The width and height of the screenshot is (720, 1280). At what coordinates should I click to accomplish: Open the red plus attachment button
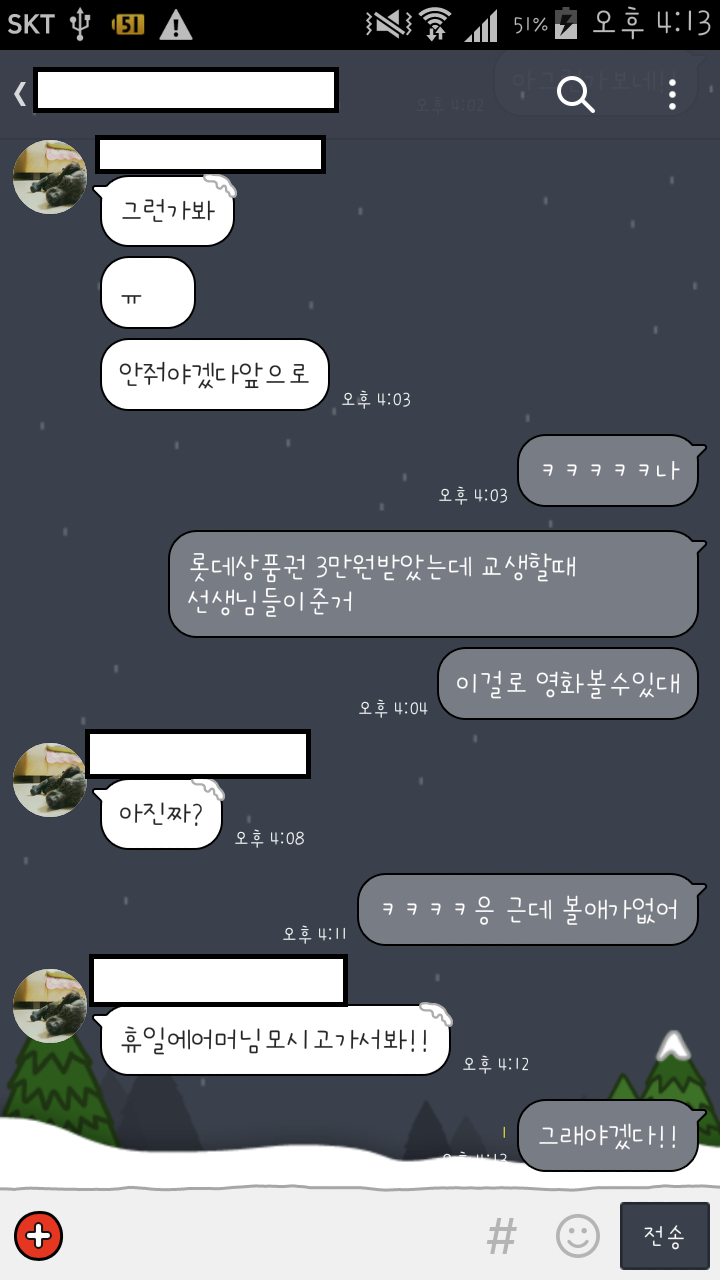pos(38,1236)
